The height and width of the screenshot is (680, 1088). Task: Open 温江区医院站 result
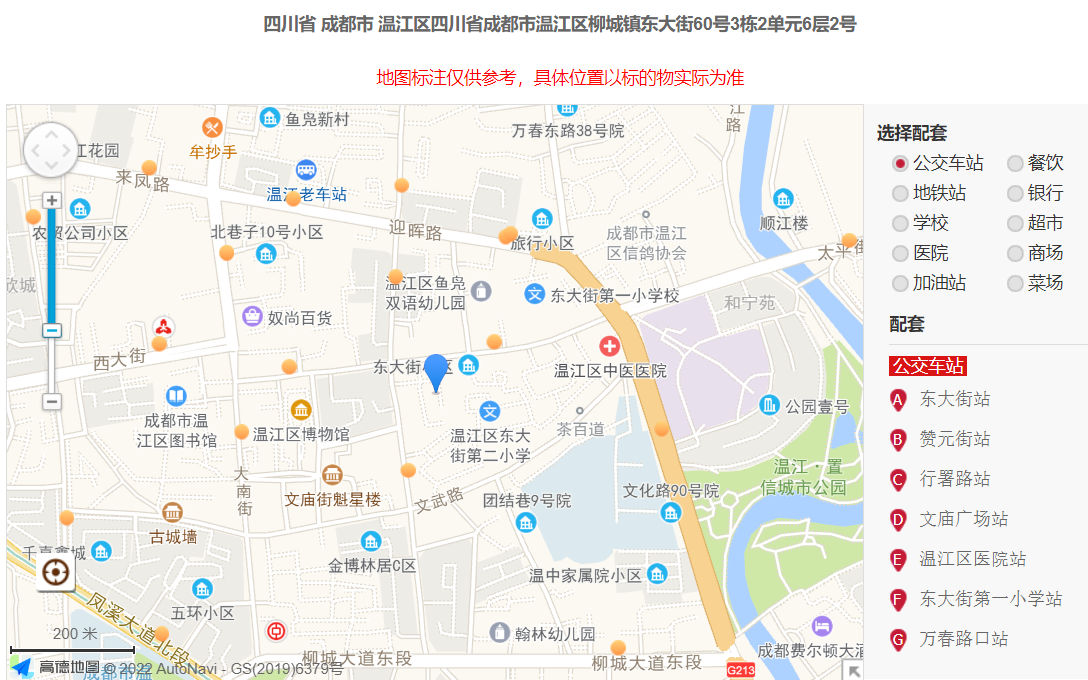pos(972,559)
